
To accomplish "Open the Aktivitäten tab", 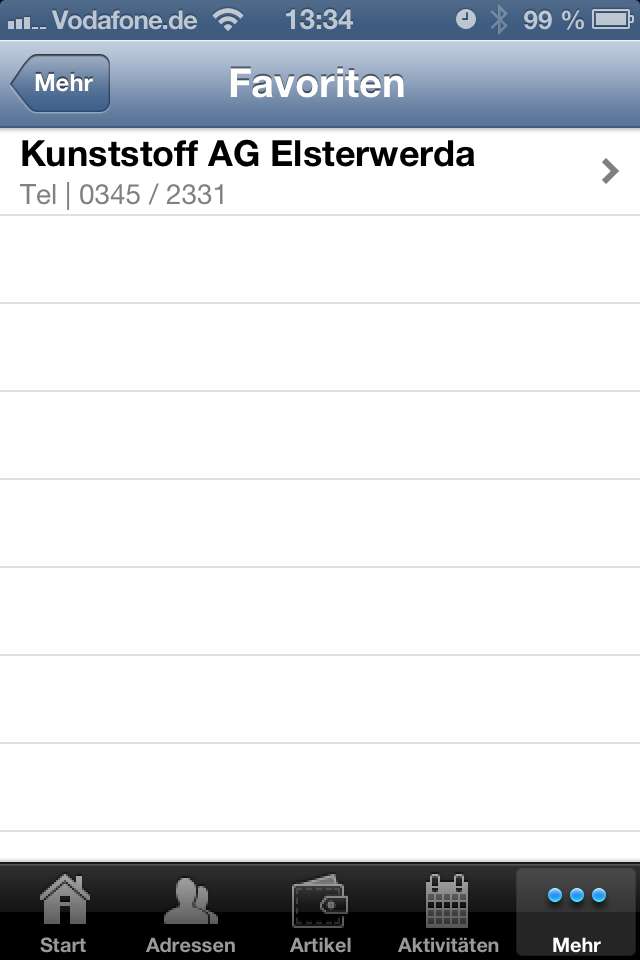I will (x=448, y=913).
